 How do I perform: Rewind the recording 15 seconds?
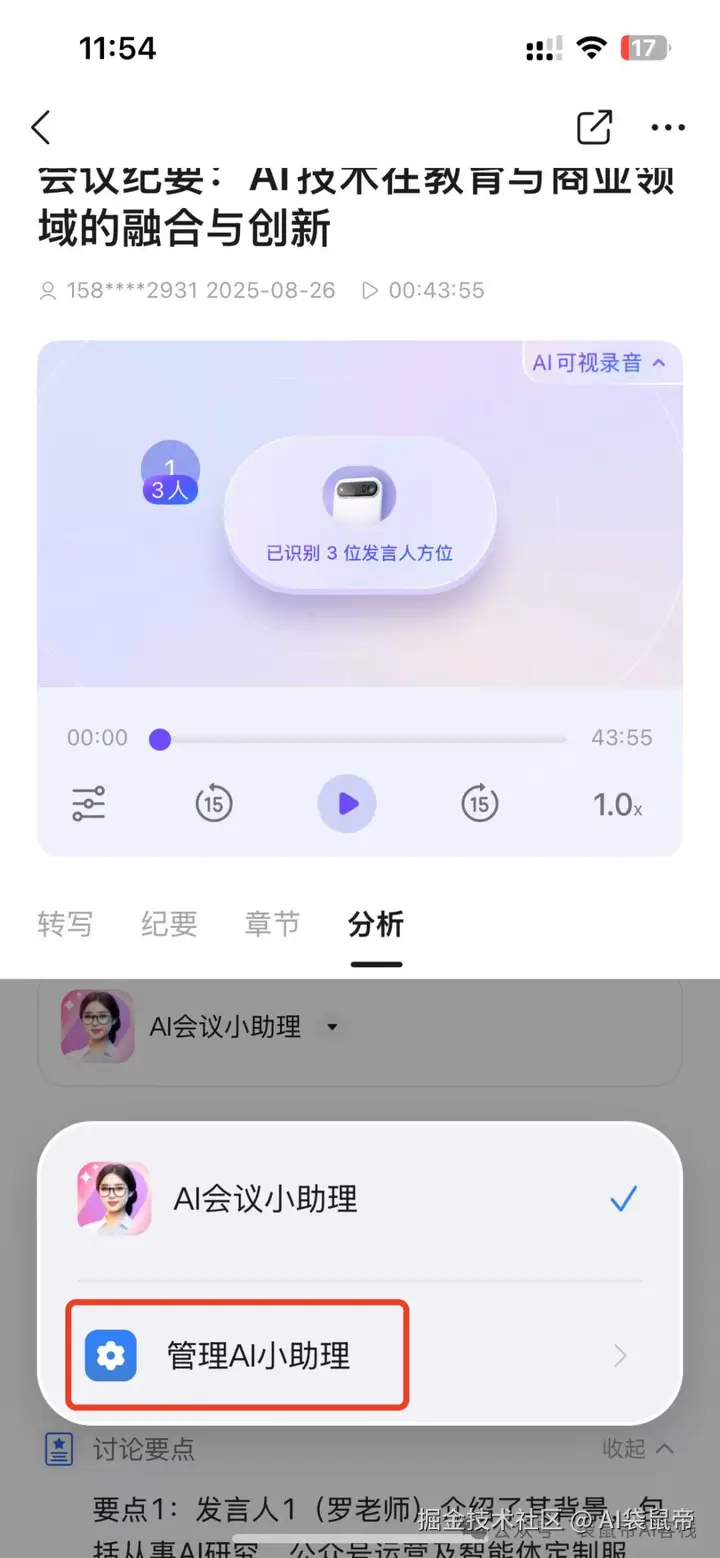[x=213, y=803]
